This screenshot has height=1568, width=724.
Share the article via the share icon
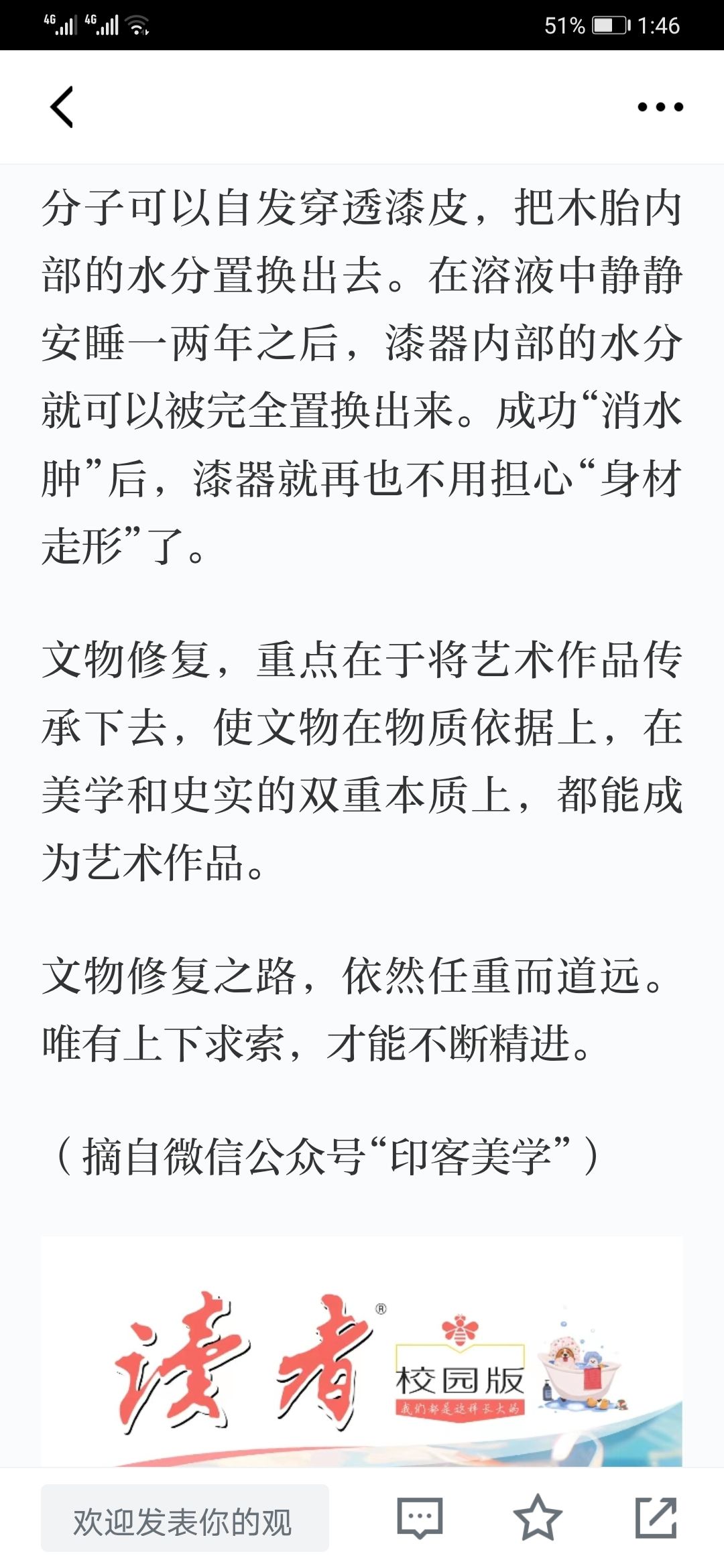656,1517
